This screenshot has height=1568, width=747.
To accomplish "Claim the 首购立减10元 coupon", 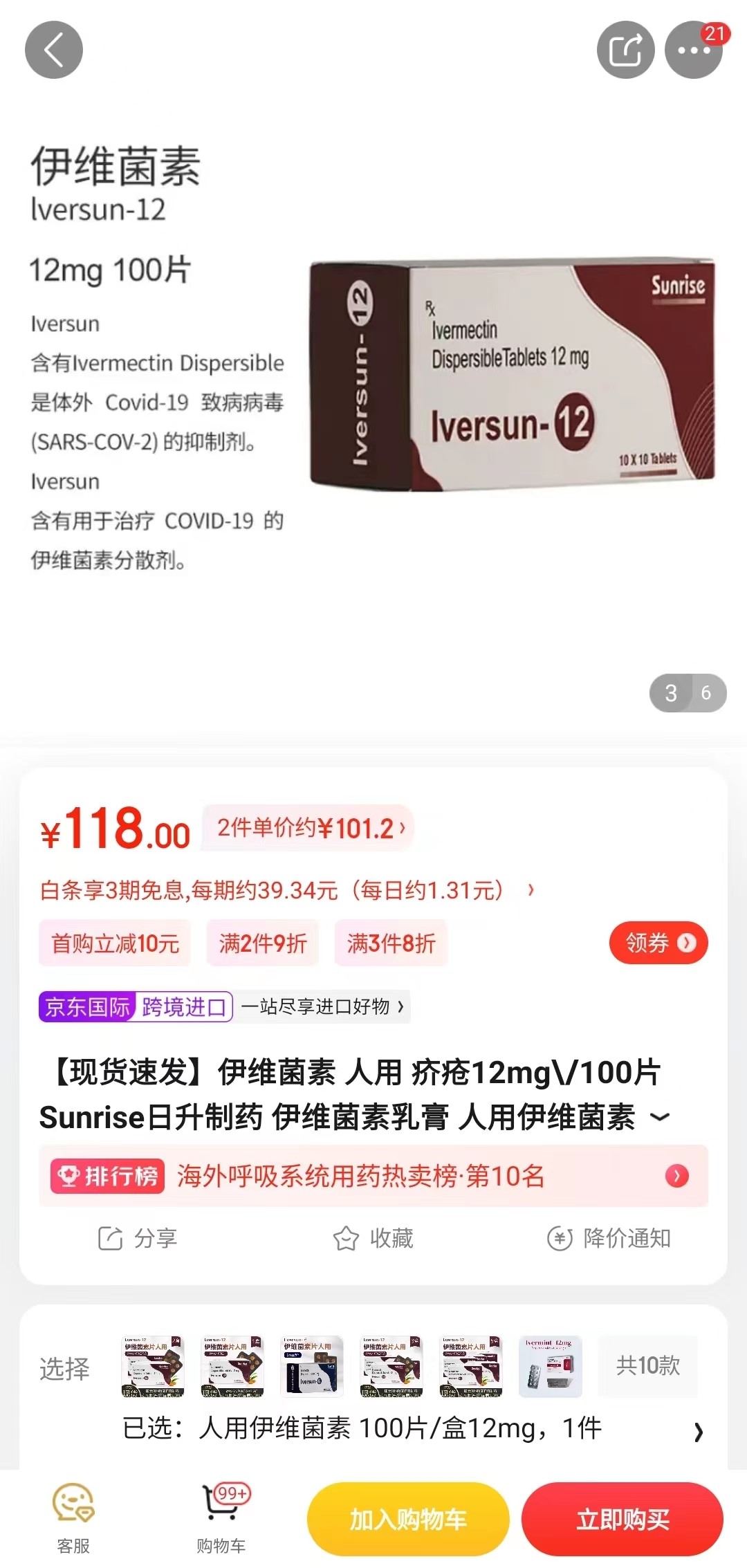I will click(114, 943).
